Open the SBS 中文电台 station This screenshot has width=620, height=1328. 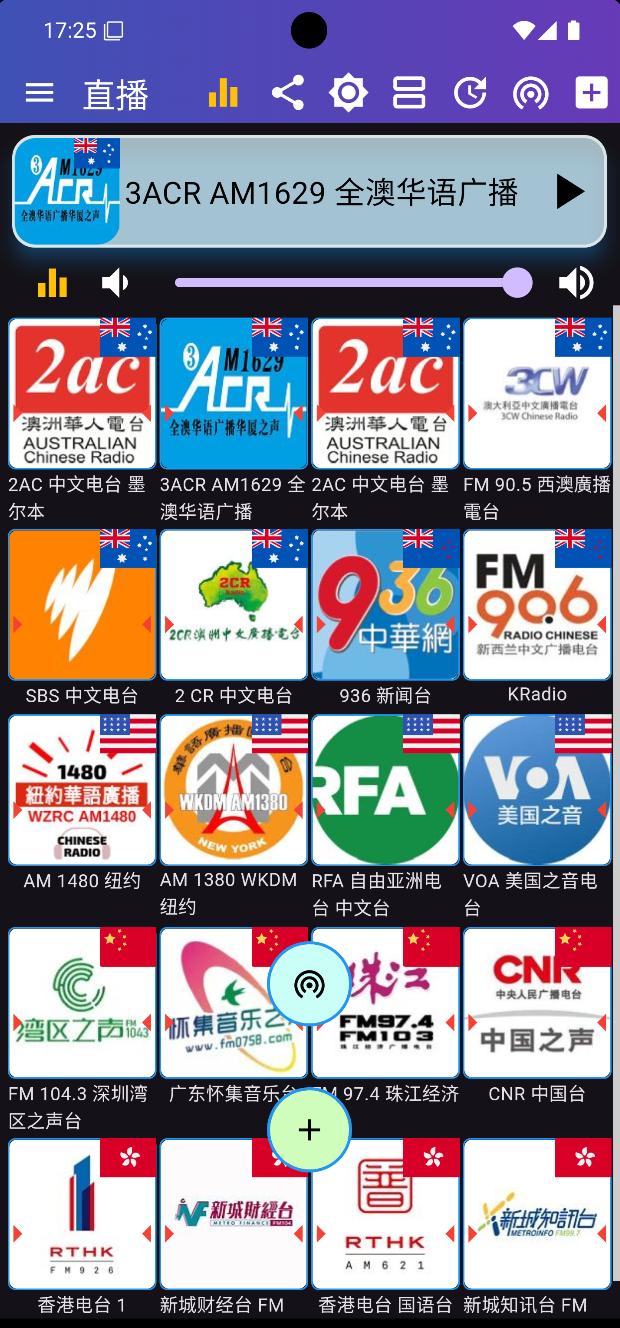[x=82, y=606]
